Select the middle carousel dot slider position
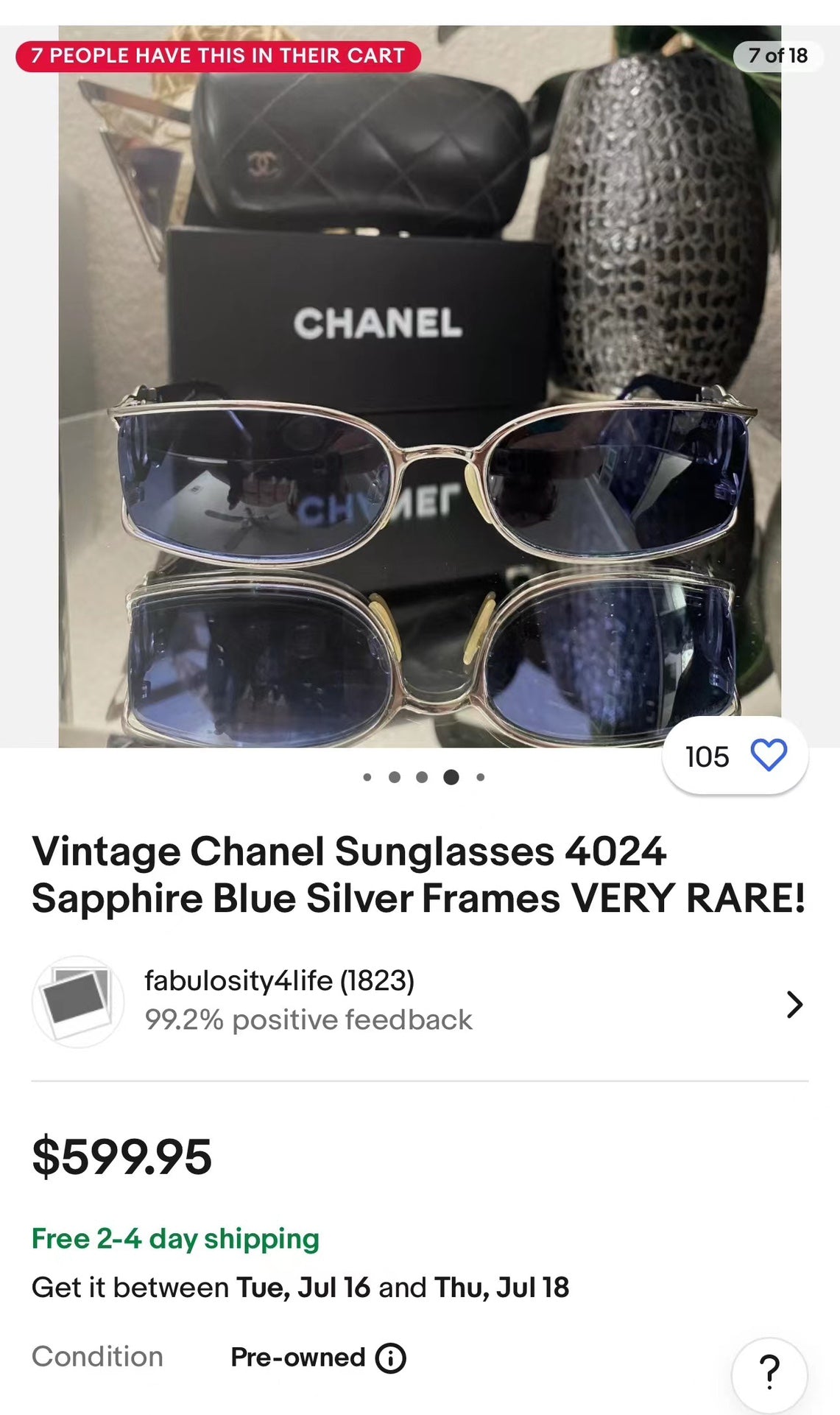Screen dimensions: 840x1415 [423, 777]
